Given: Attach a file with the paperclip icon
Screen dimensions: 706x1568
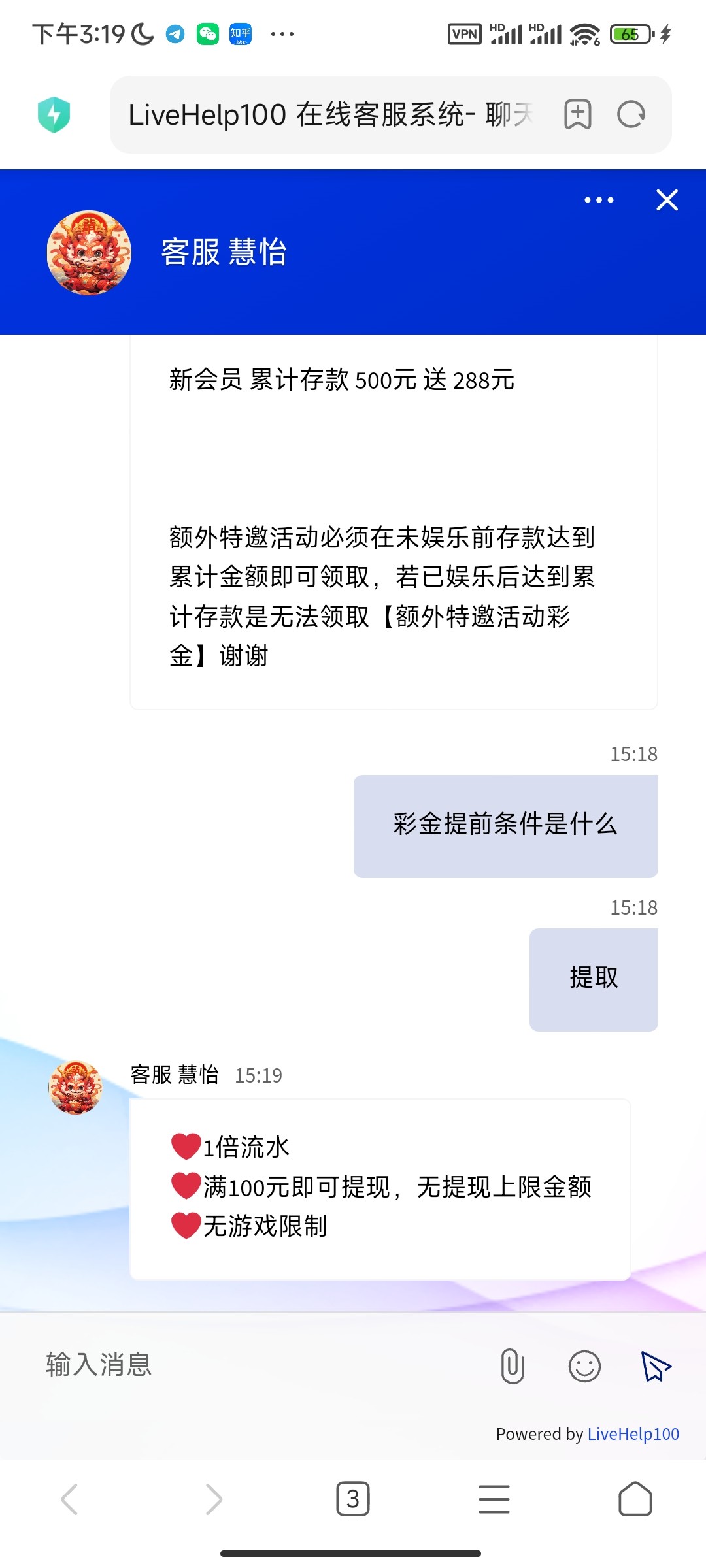Looking at the screenshot, I should [x=513, y=1366].
